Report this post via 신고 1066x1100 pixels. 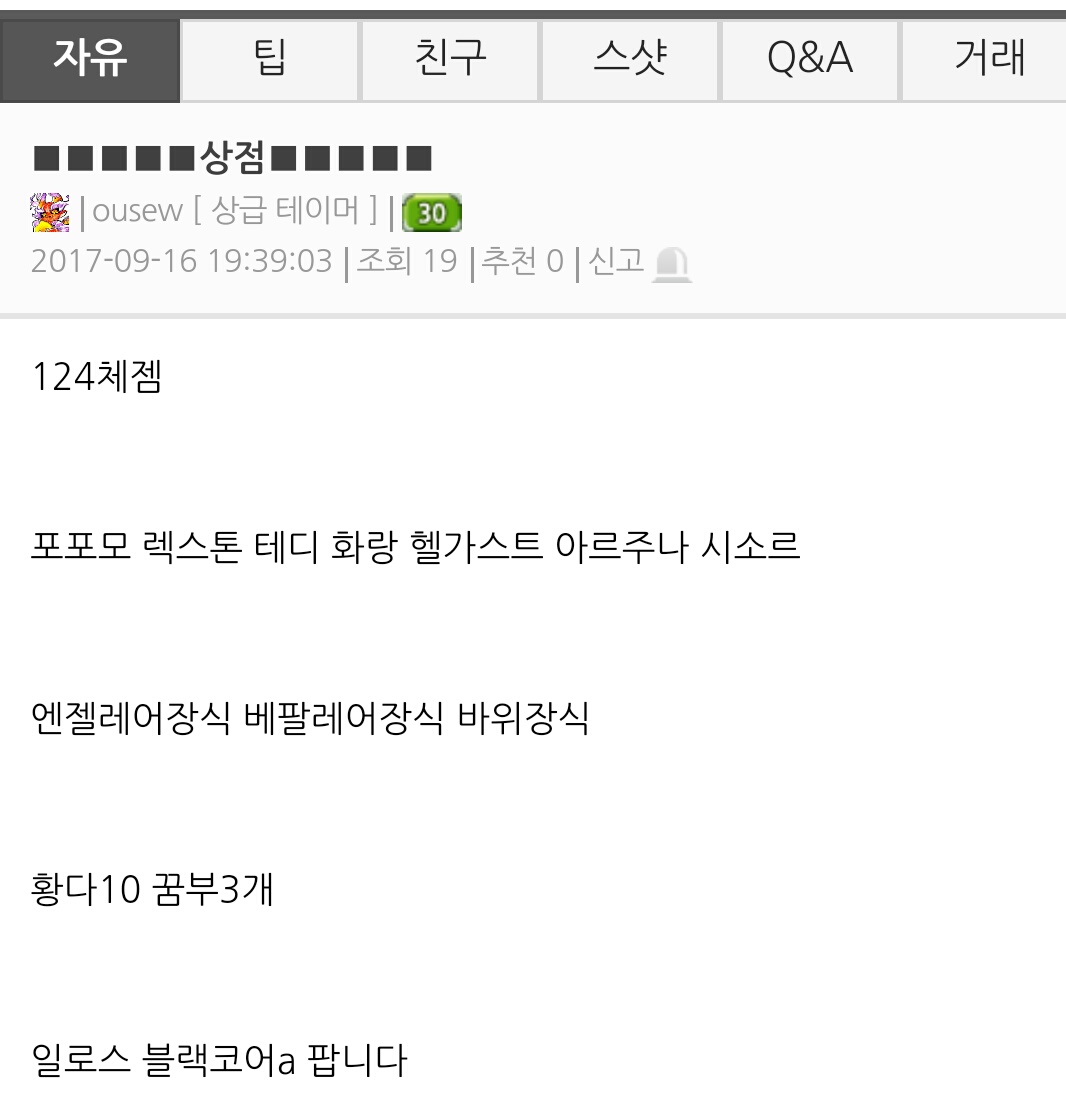(639, 262)
